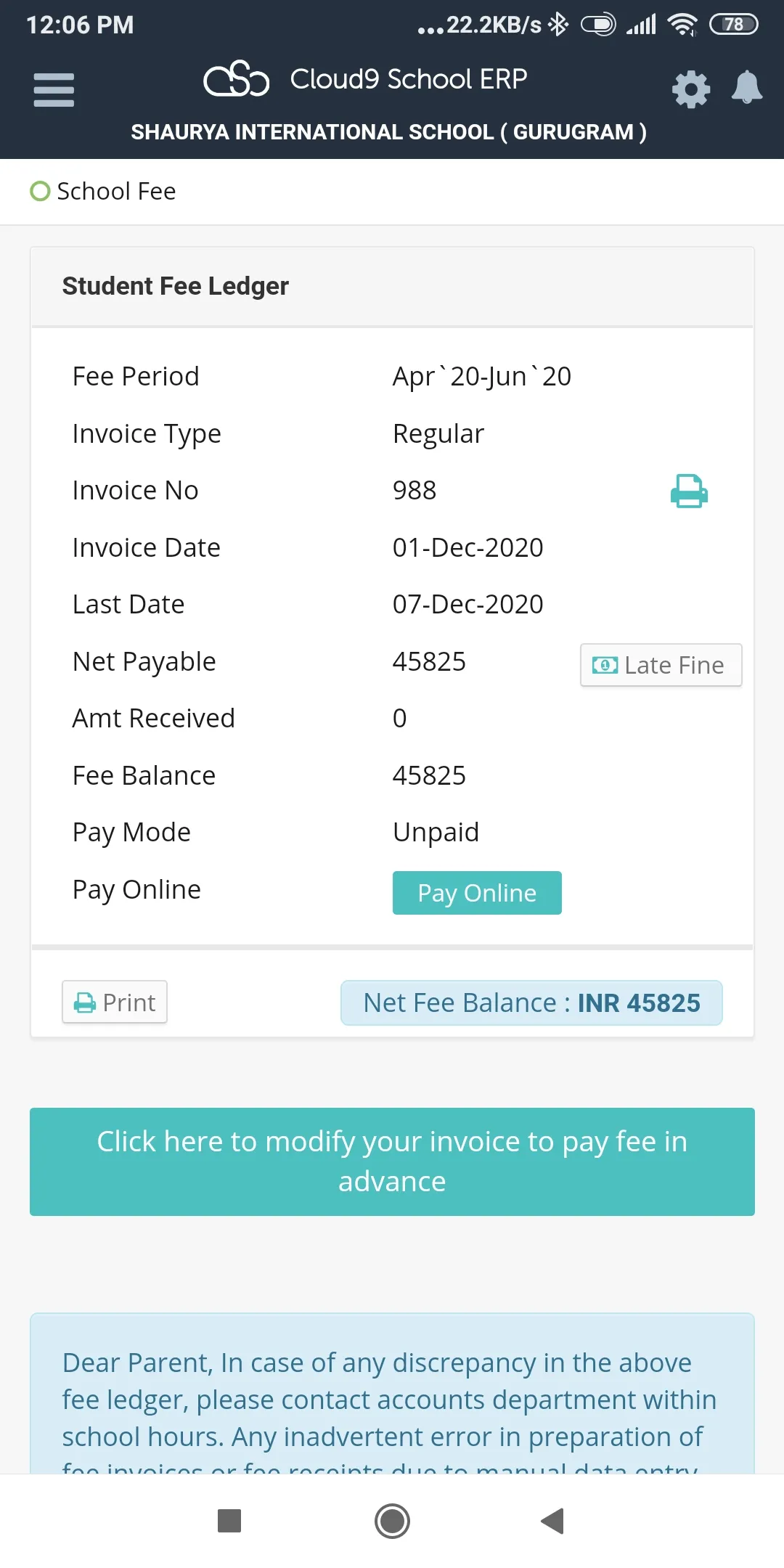Click the printer icon inside the Print button
The width and height of the screenshot is (784, 1568).
(85, 1002)
